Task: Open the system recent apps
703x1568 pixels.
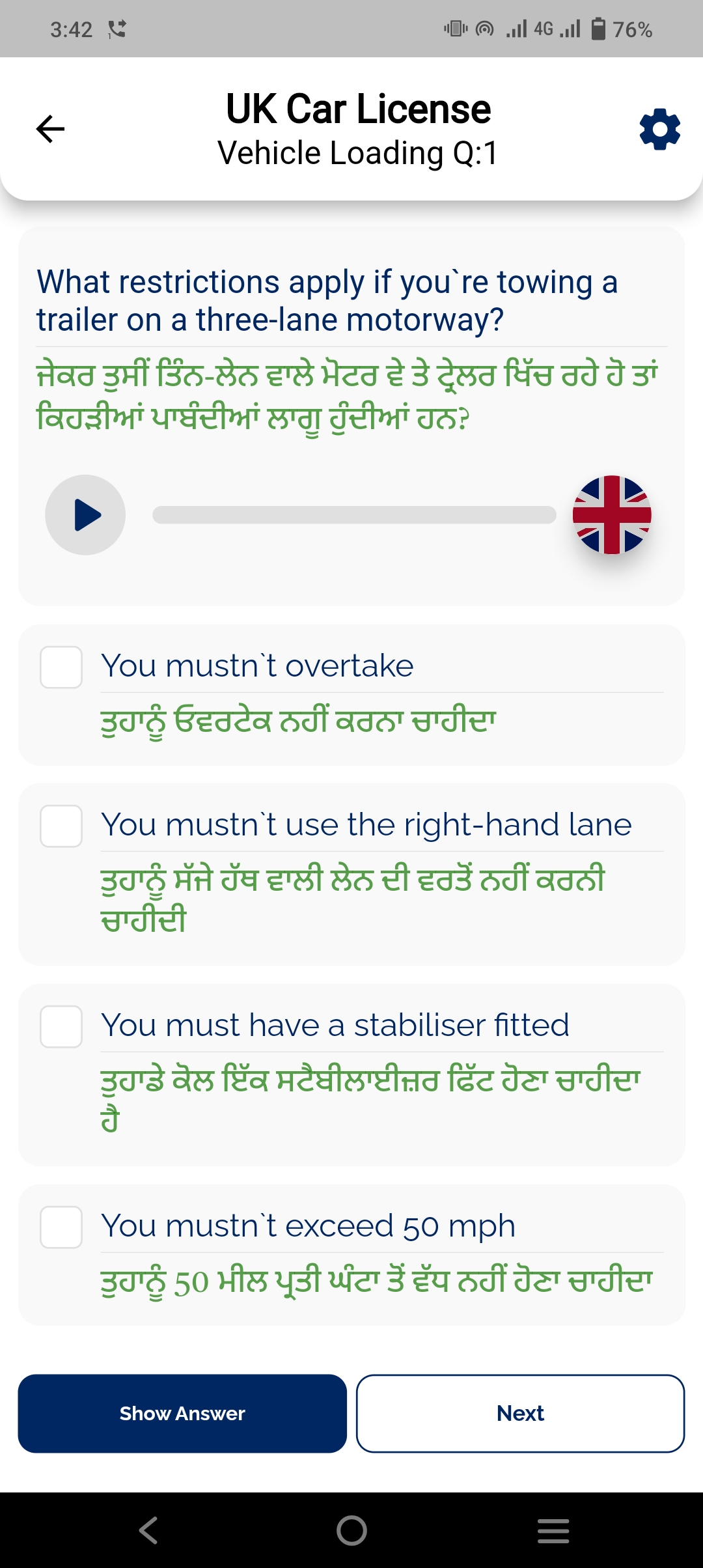Action: (x=553, y=1530)
